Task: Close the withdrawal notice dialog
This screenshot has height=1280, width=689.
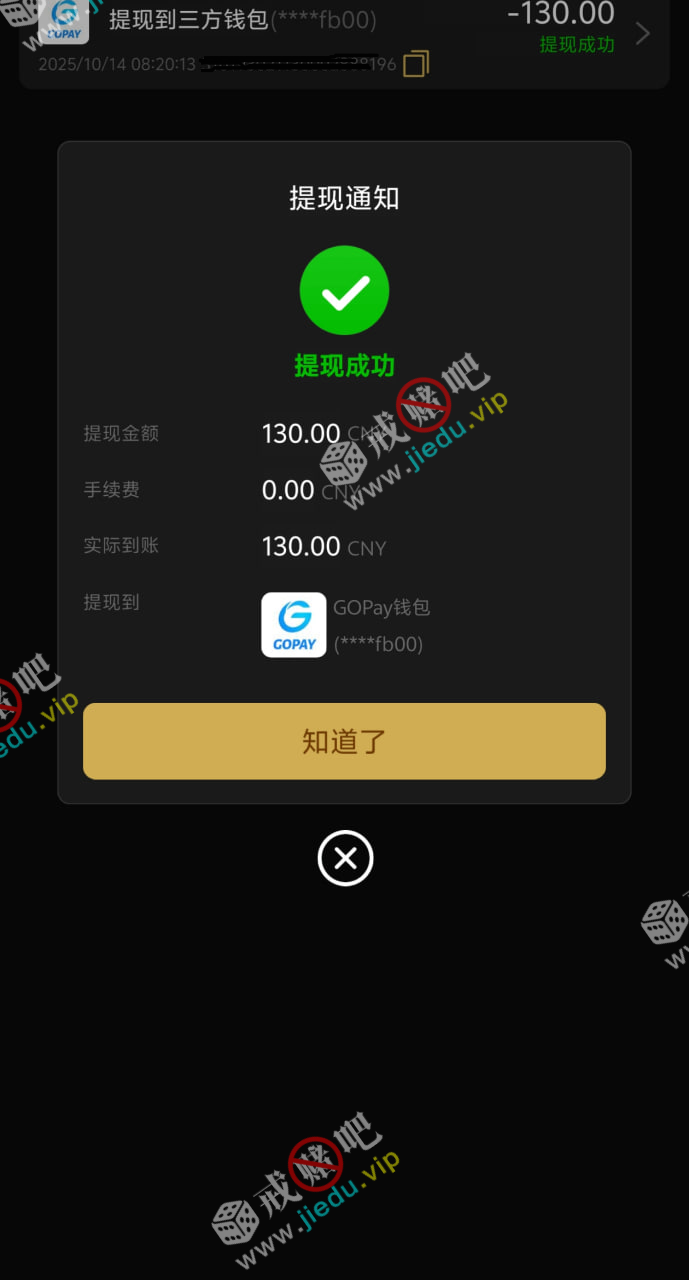Action: (x=345, y=858)
